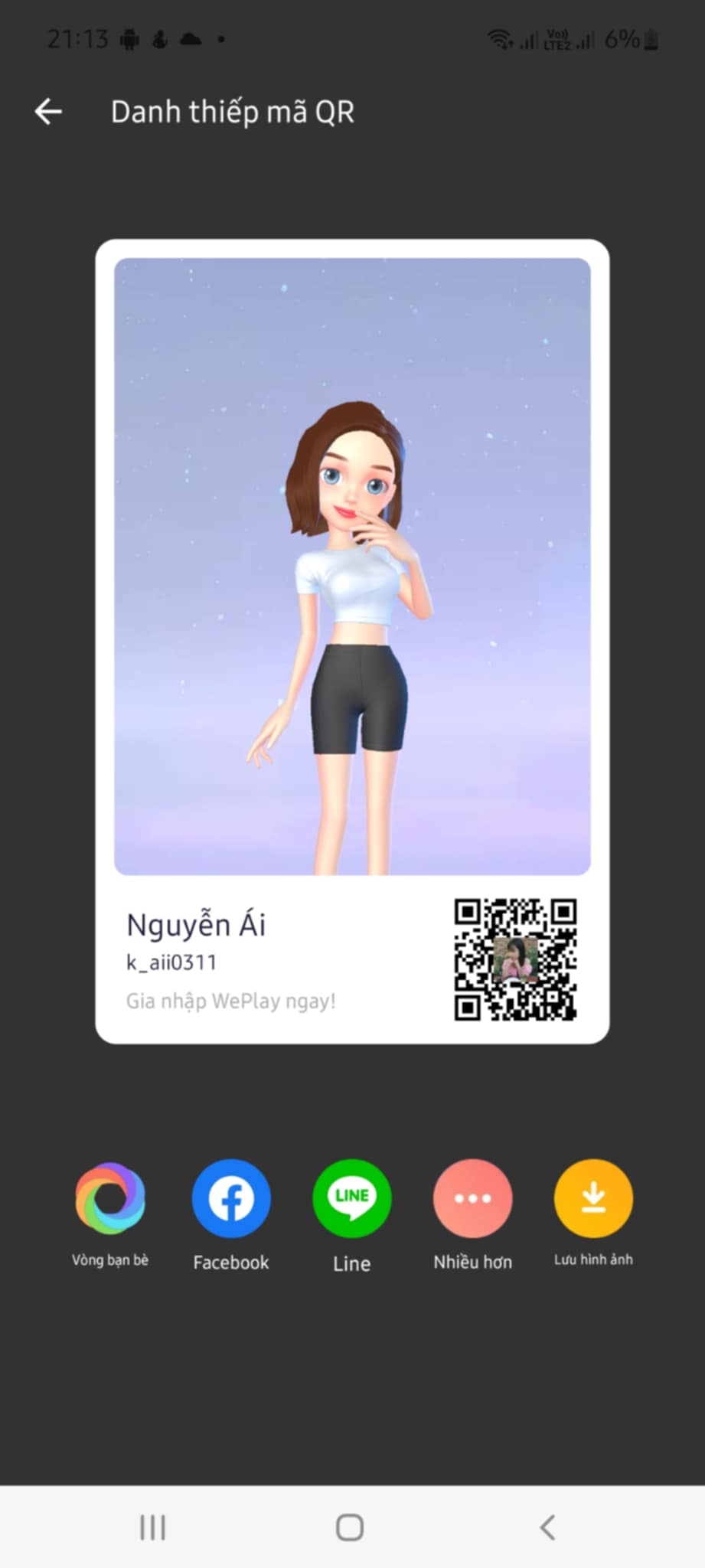Screen dimensions: 705x1568
Task: Share the card to Vòng bạn bè
Action: click(110, 1198)
